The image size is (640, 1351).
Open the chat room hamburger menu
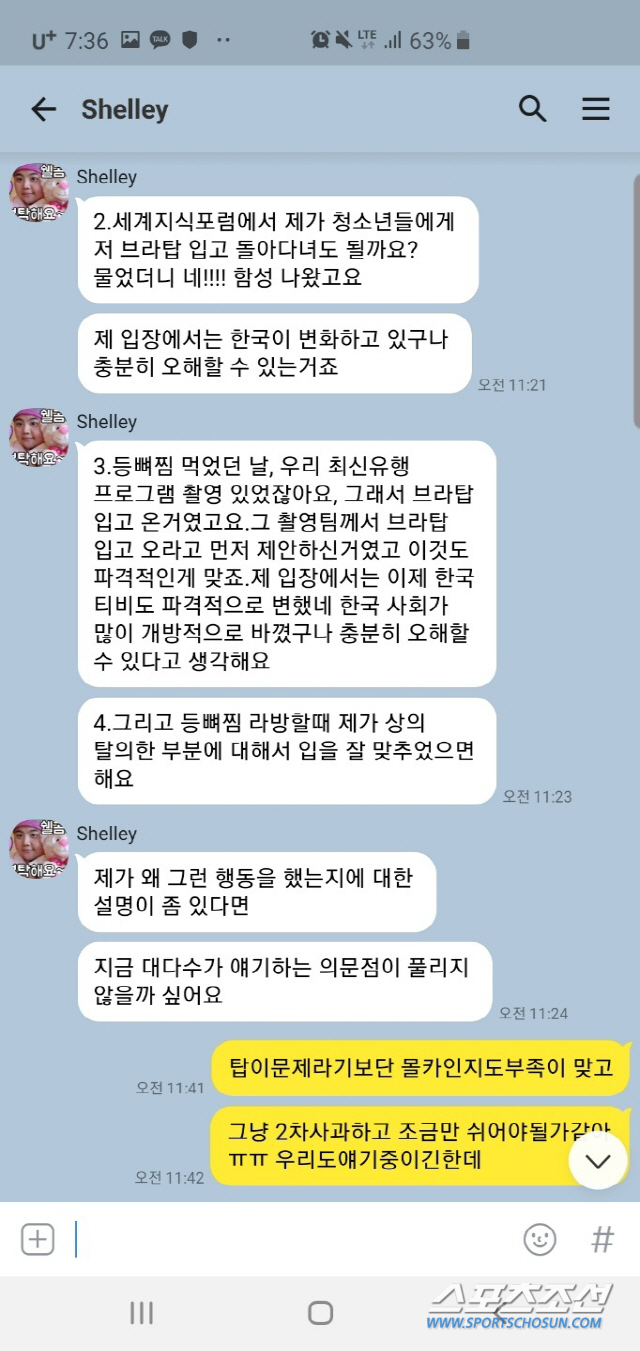pyautogui.click(x=596, y=109)
